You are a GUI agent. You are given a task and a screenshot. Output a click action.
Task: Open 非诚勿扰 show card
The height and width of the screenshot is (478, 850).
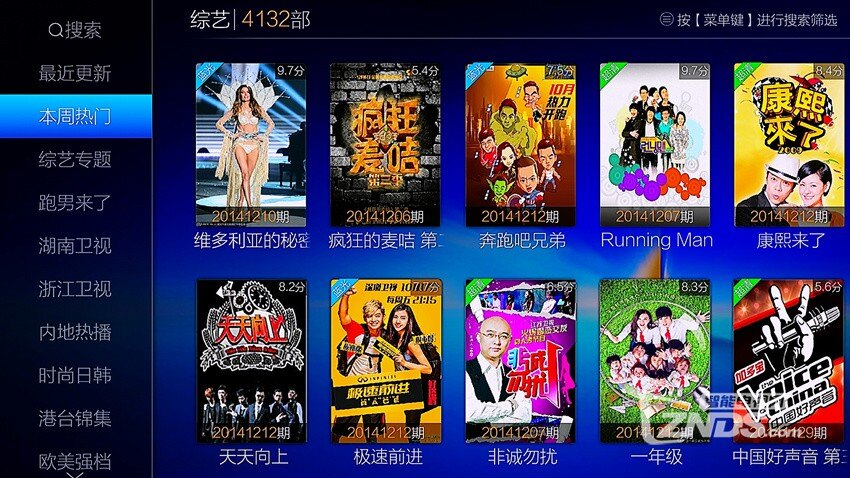[x=520, y=361]
